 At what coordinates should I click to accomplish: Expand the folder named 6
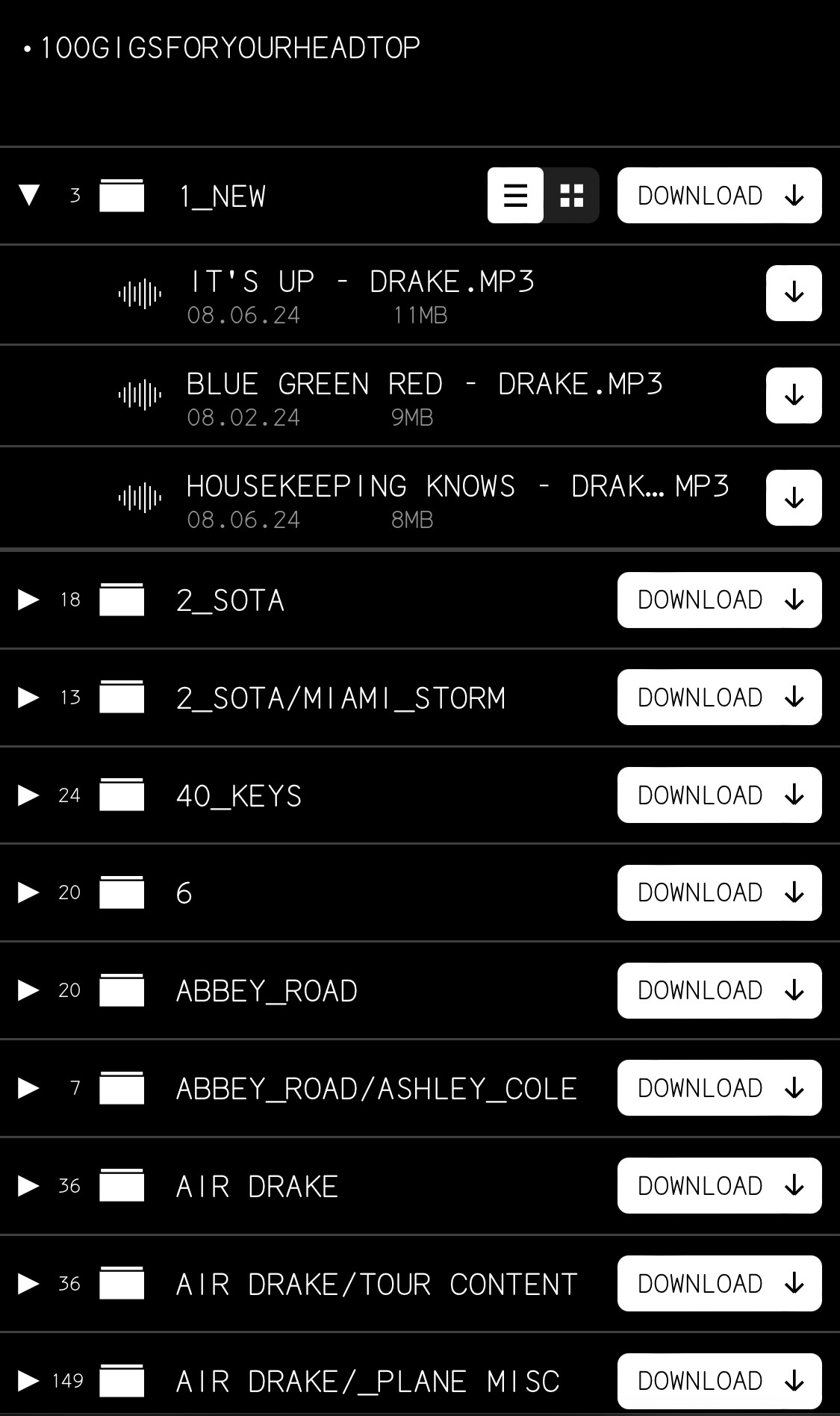28,892
